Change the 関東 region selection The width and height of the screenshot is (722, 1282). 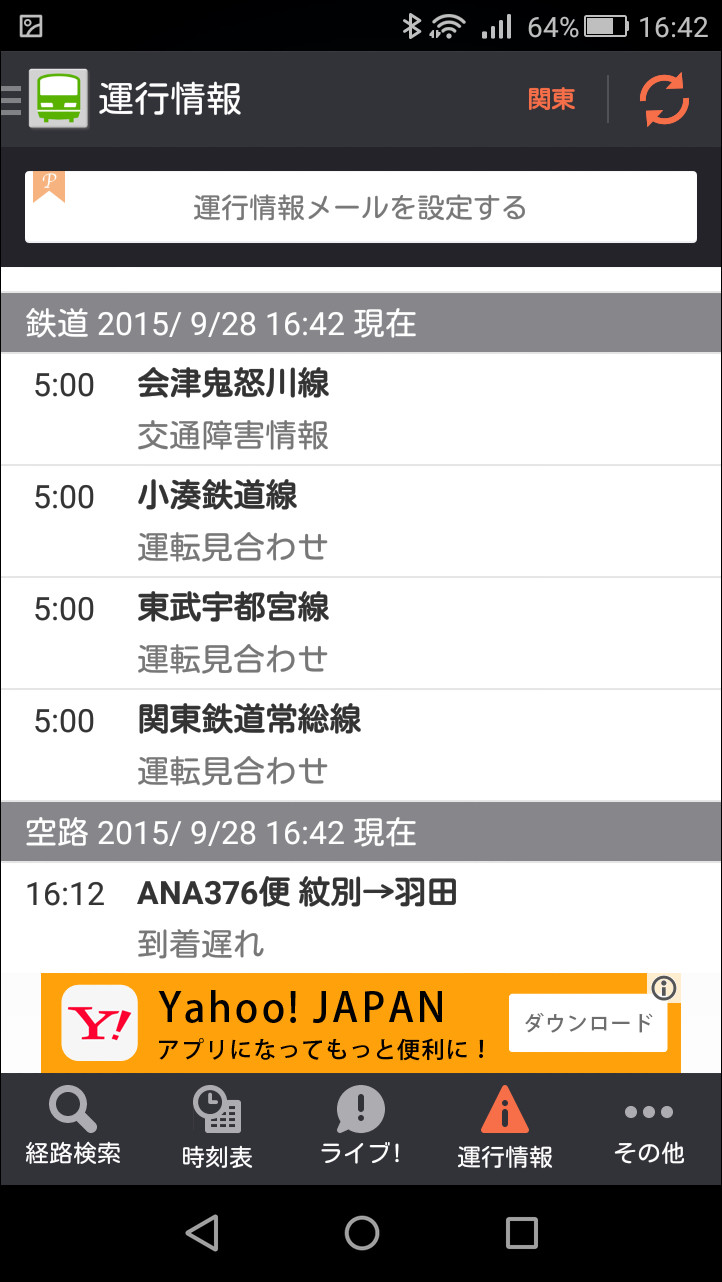[x=551, y=100]
